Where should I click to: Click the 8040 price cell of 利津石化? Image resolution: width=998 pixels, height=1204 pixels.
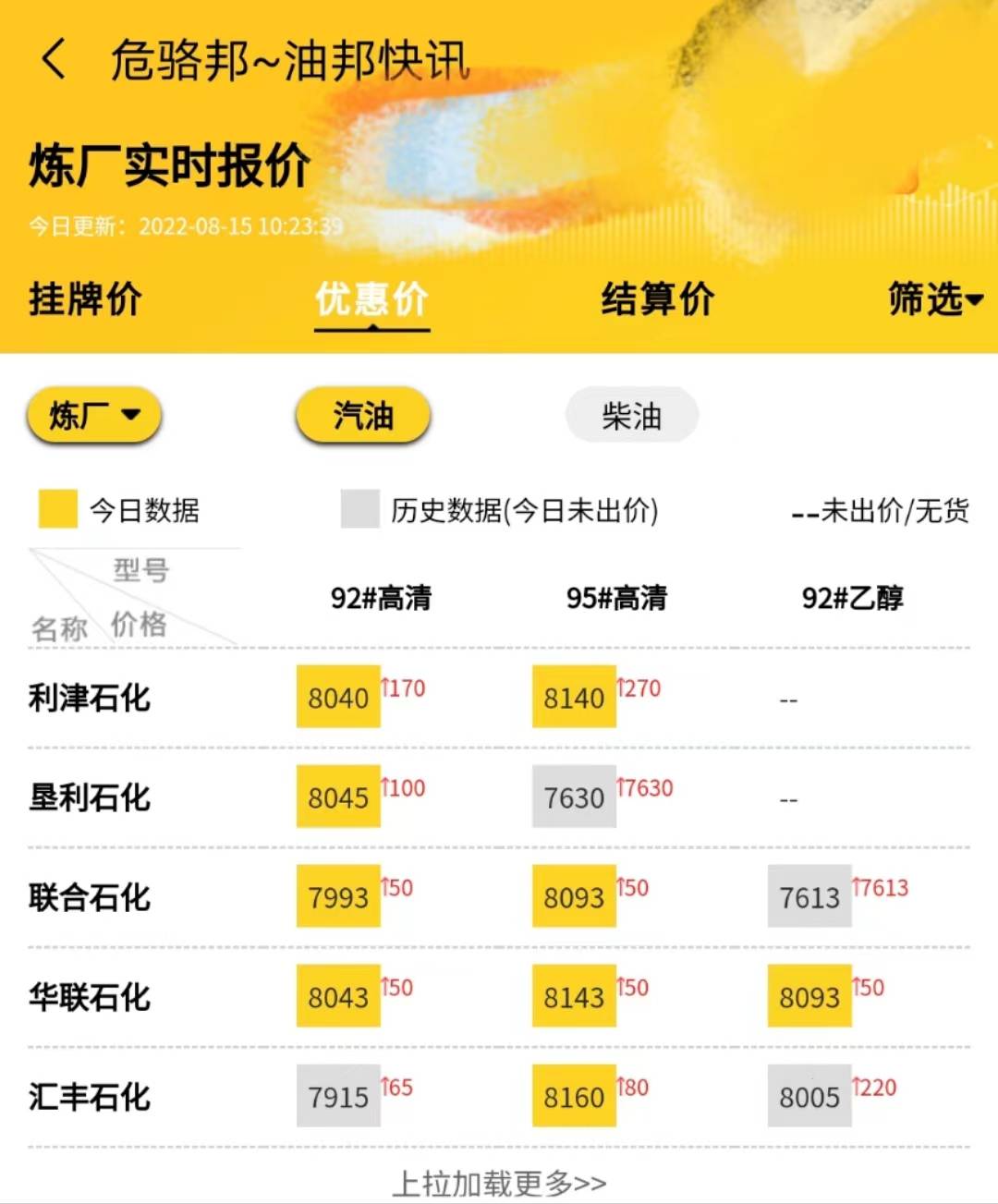(x=337, y=698)
